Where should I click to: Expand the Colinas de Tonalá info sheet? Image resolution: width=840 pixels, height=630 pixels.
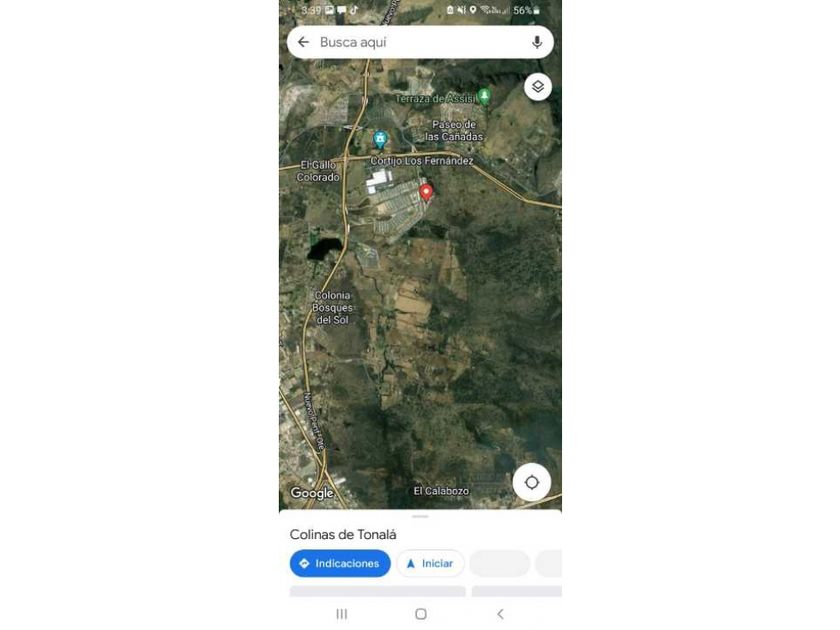click(x=420, y=516)
